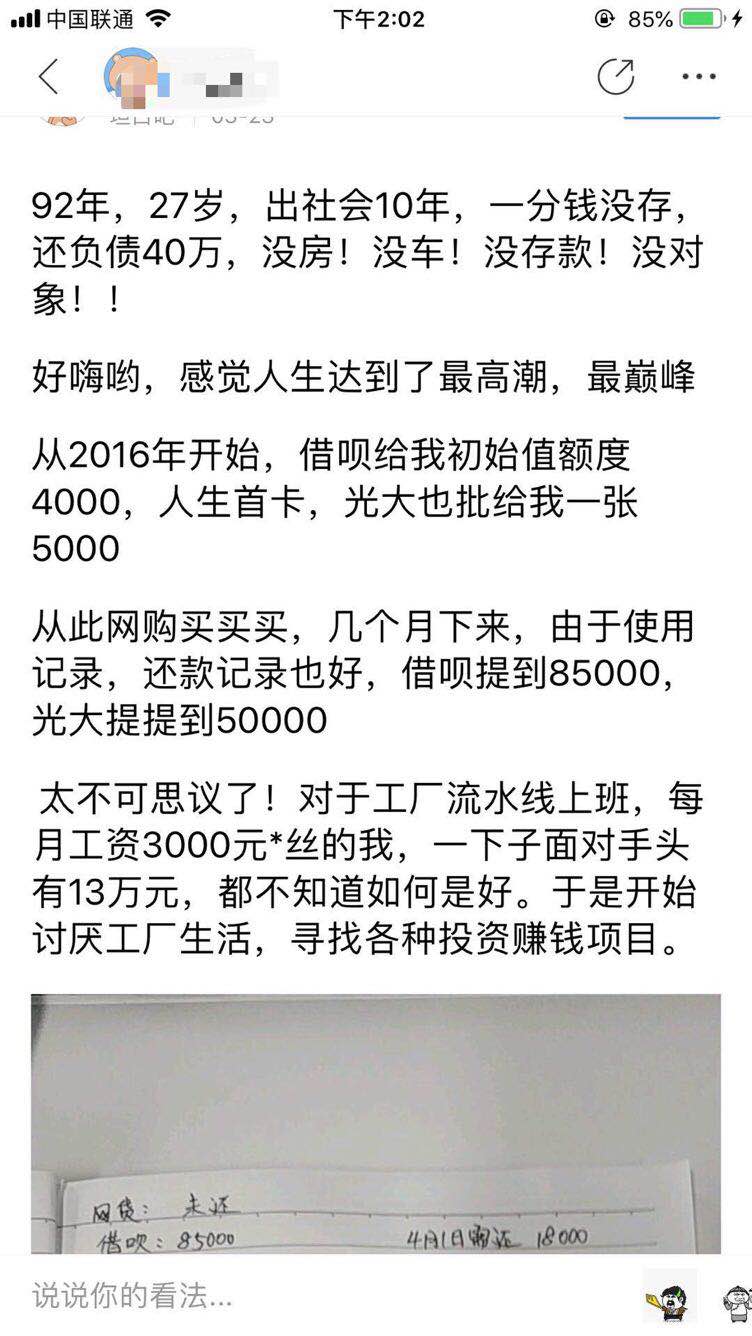
Task: Tap the green battery indicator
Action: [x=700, y=17]
